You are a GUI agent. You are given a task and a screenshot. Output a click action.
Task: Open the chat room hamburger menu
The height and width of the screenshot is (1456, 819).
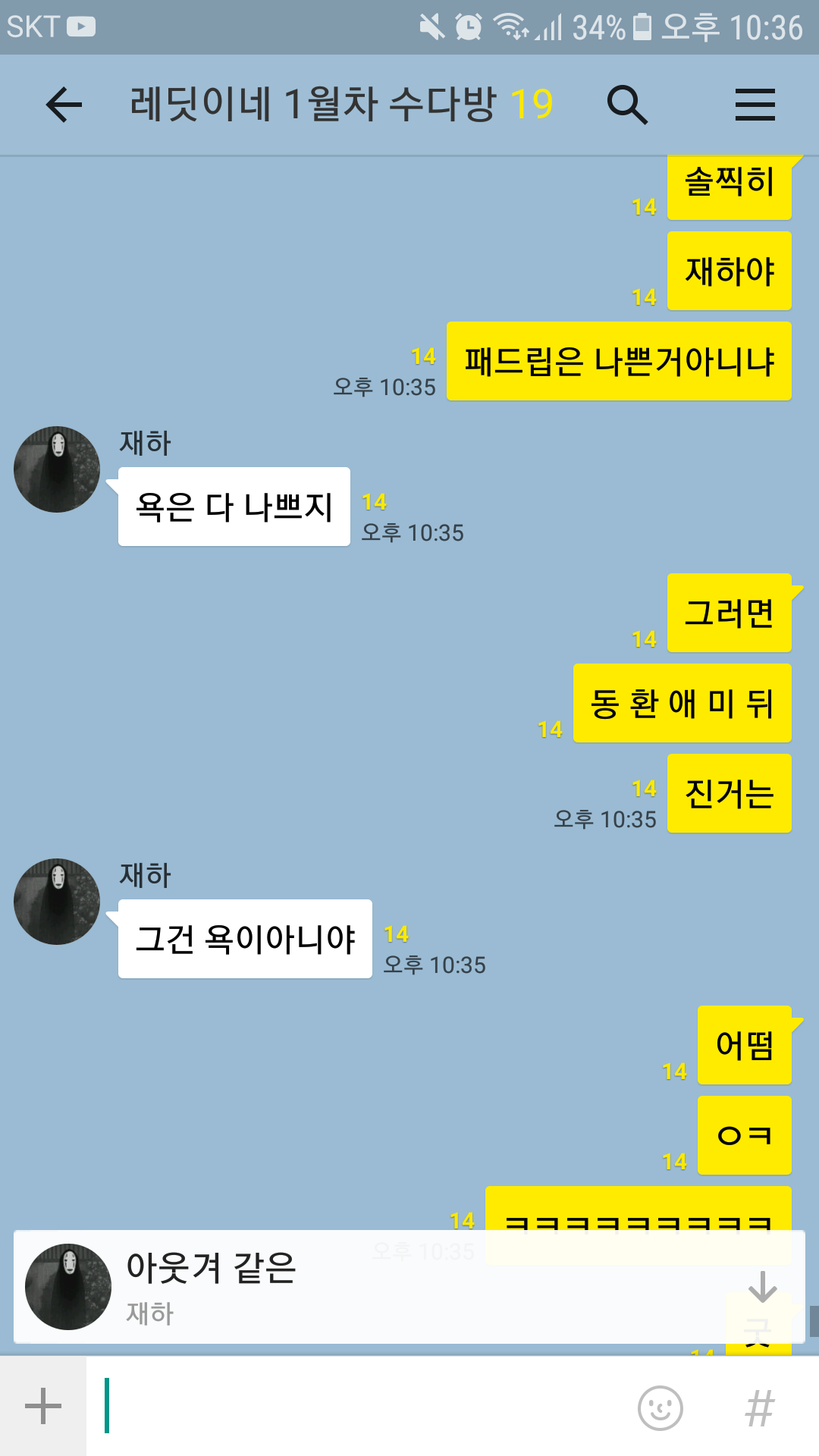755,105
